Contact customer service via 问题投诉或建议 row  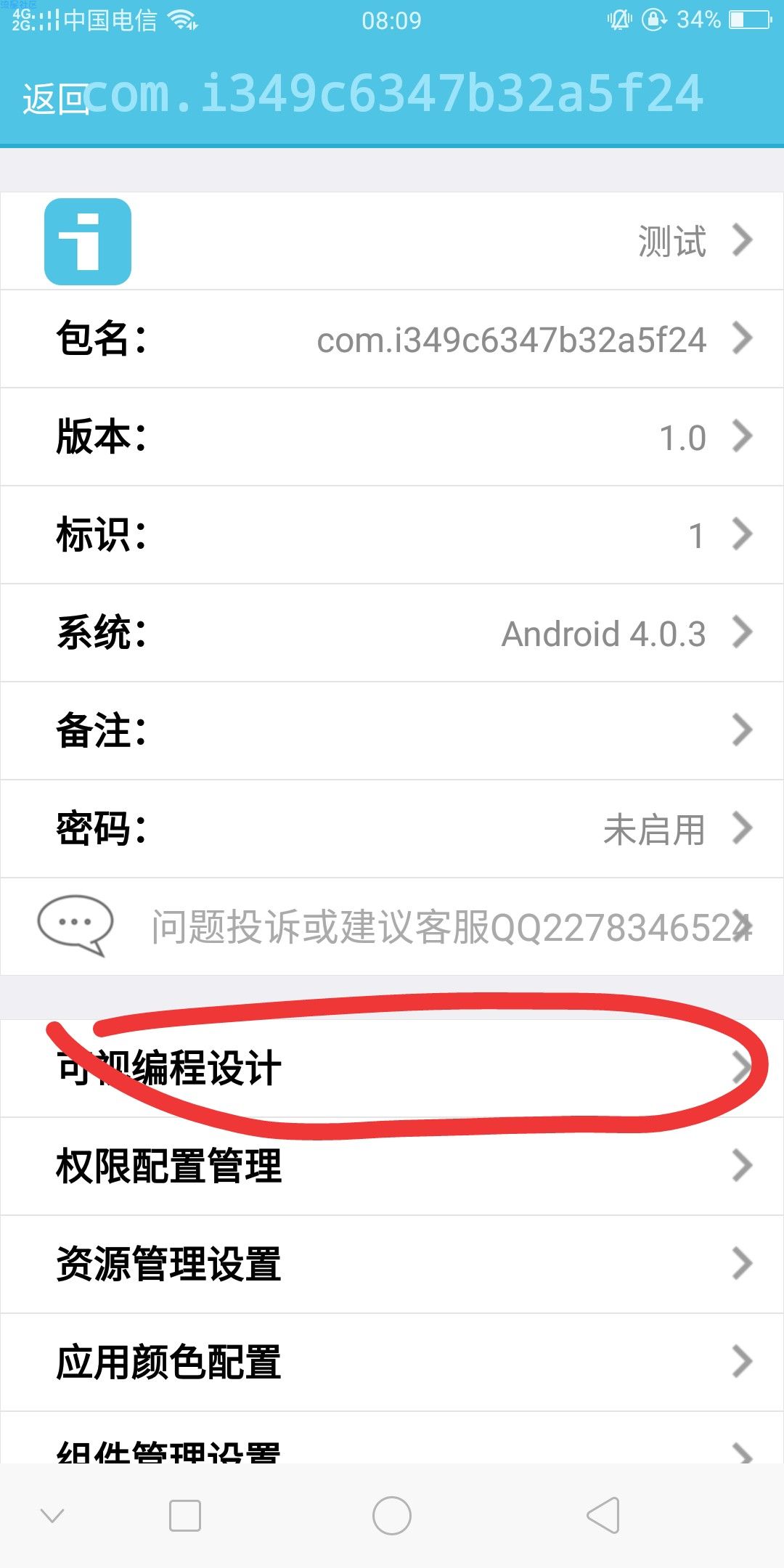click(x=392, y=927)
